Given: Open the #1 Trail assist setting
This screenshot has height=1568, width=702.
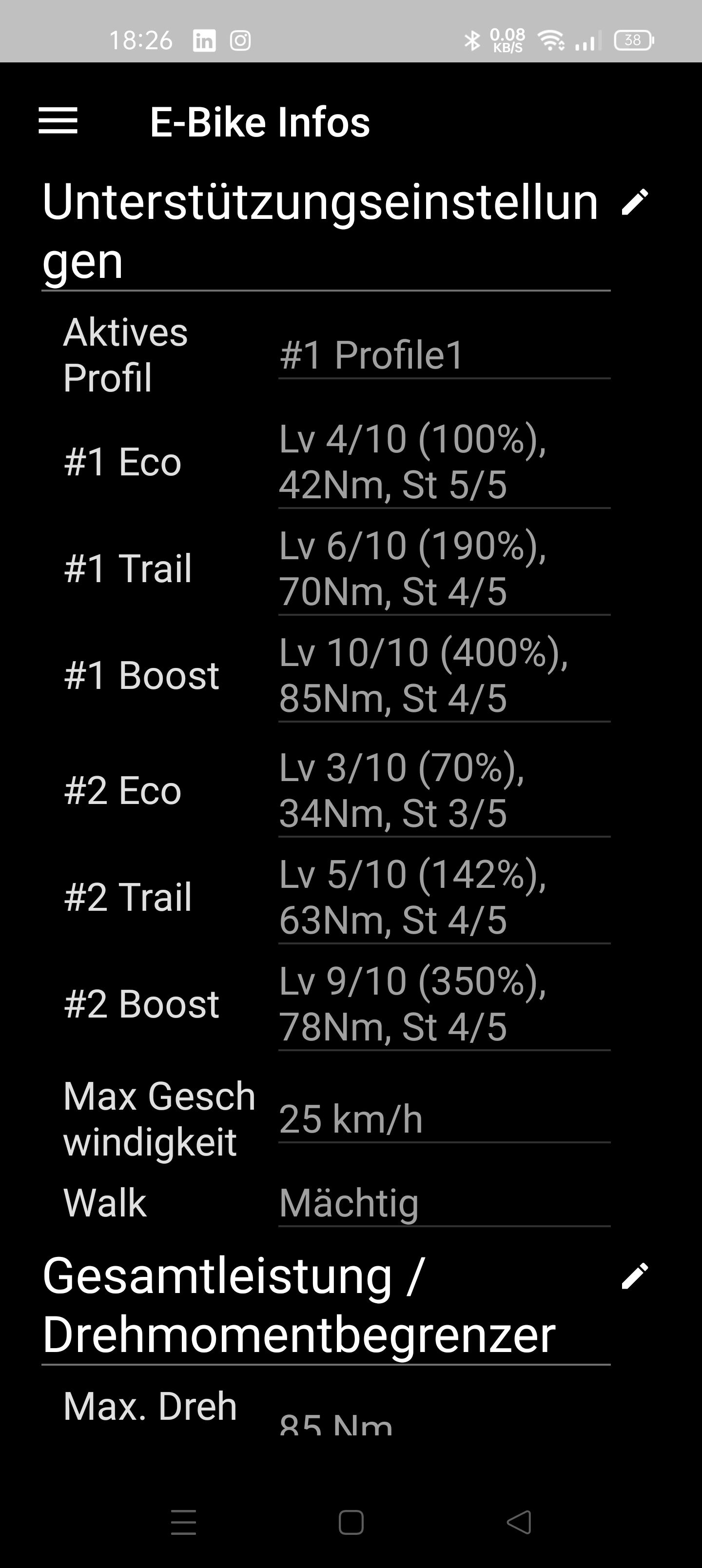Looking at the screenshot, I should (443, 568).
